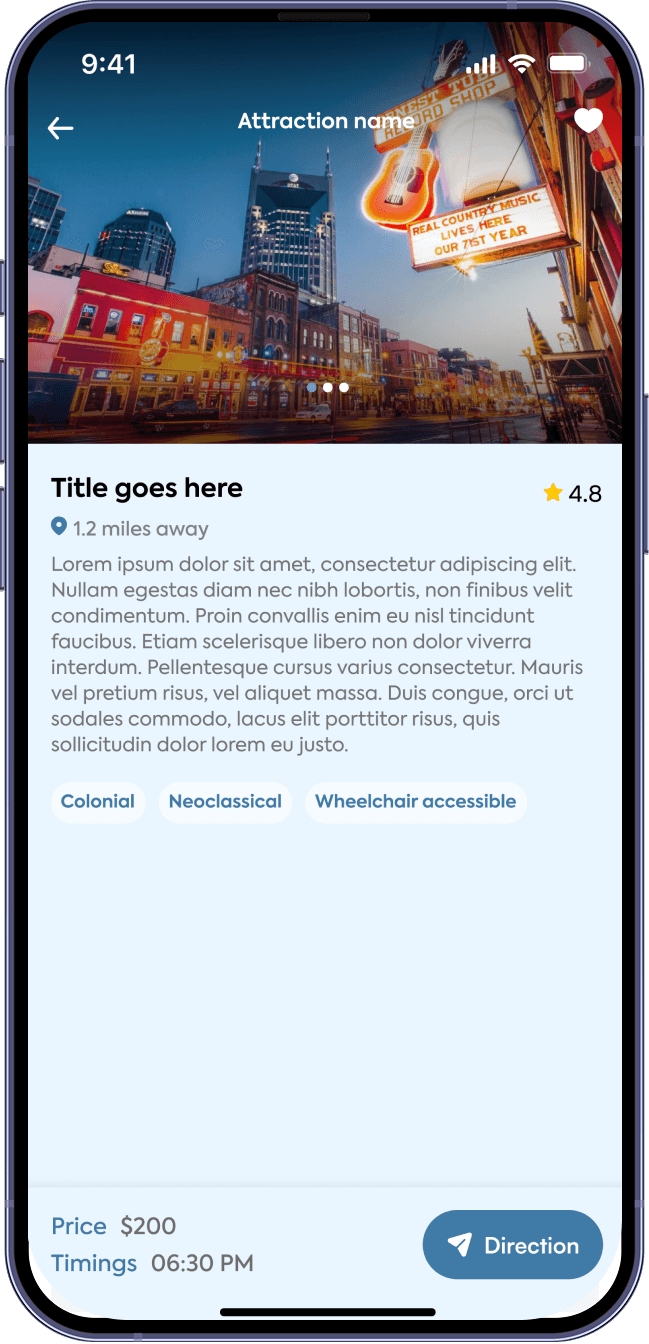Tap the Wheelchair accessible chip
This screenshot has height=1344, width=649.
[415, 802]
